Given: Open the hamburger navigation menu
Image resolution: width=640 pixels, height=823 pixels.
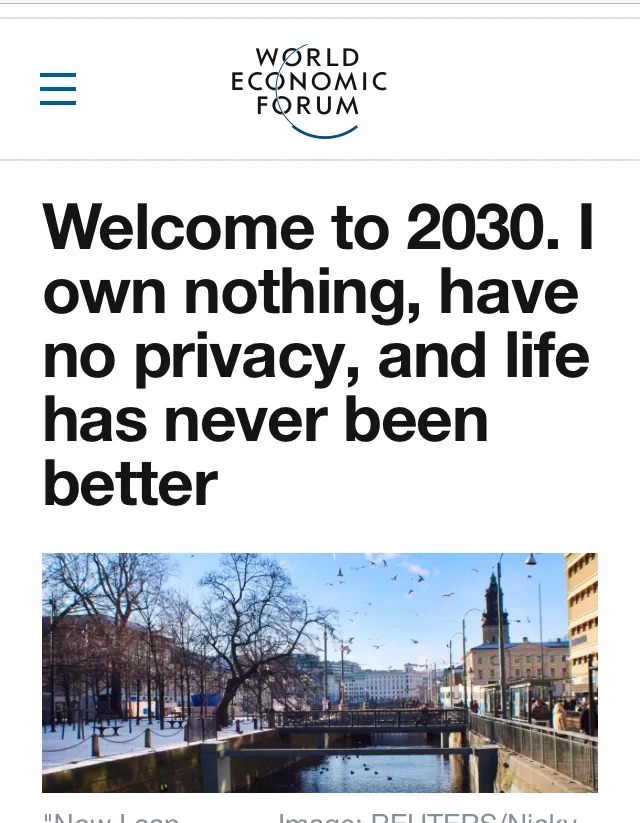Looking at the screenshot, I should tap(58, 89).
